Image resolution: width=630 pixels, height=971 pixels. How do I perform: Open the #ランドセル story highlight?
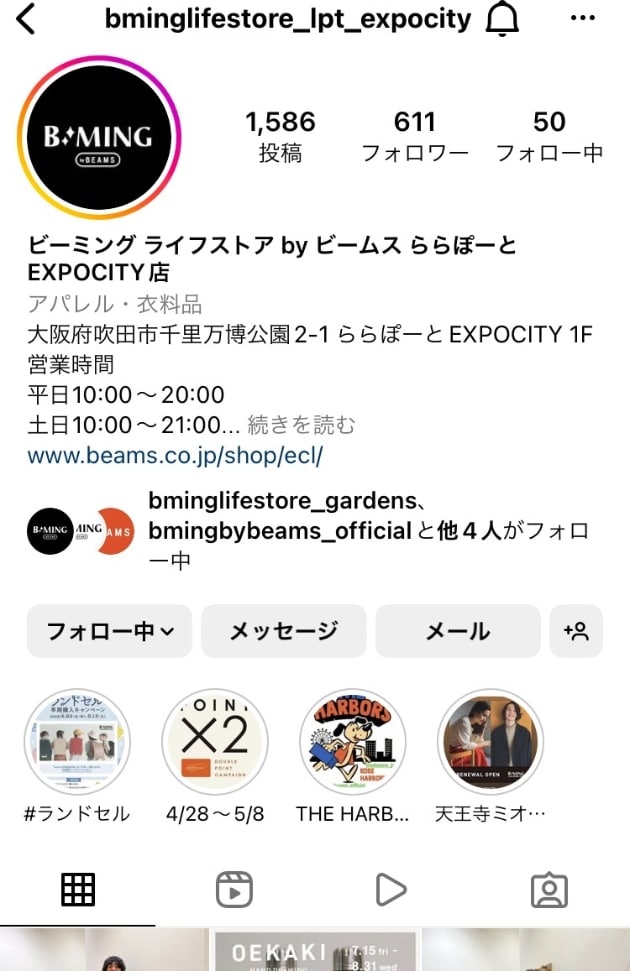point(77,742)
